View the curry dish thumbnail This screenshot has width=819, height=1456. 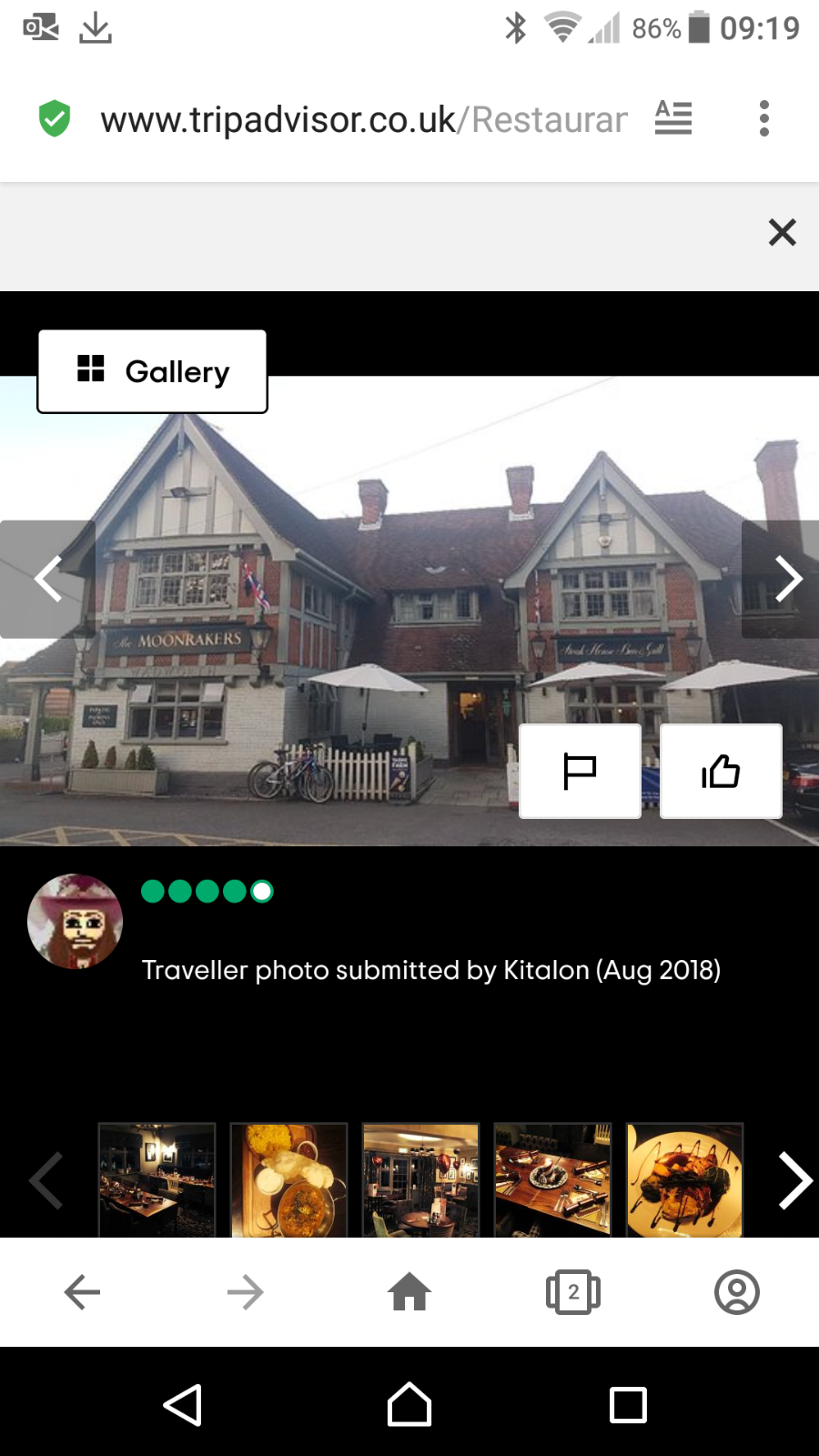pos(289,1179)
